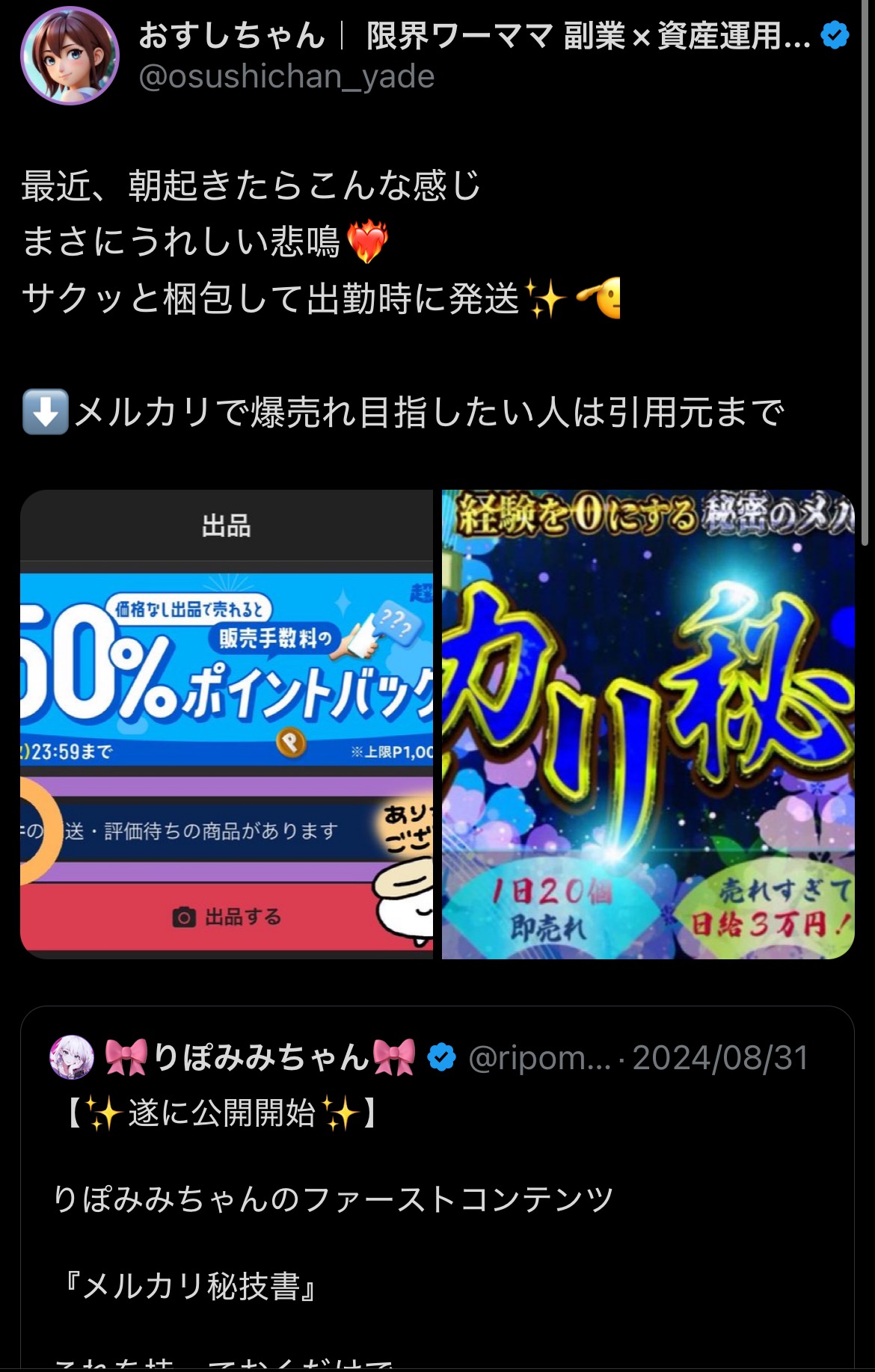The image size is (875, 1372).
Task: Open りぽみみちゃん's avatar in quoted post
Action: point(72,1057)
